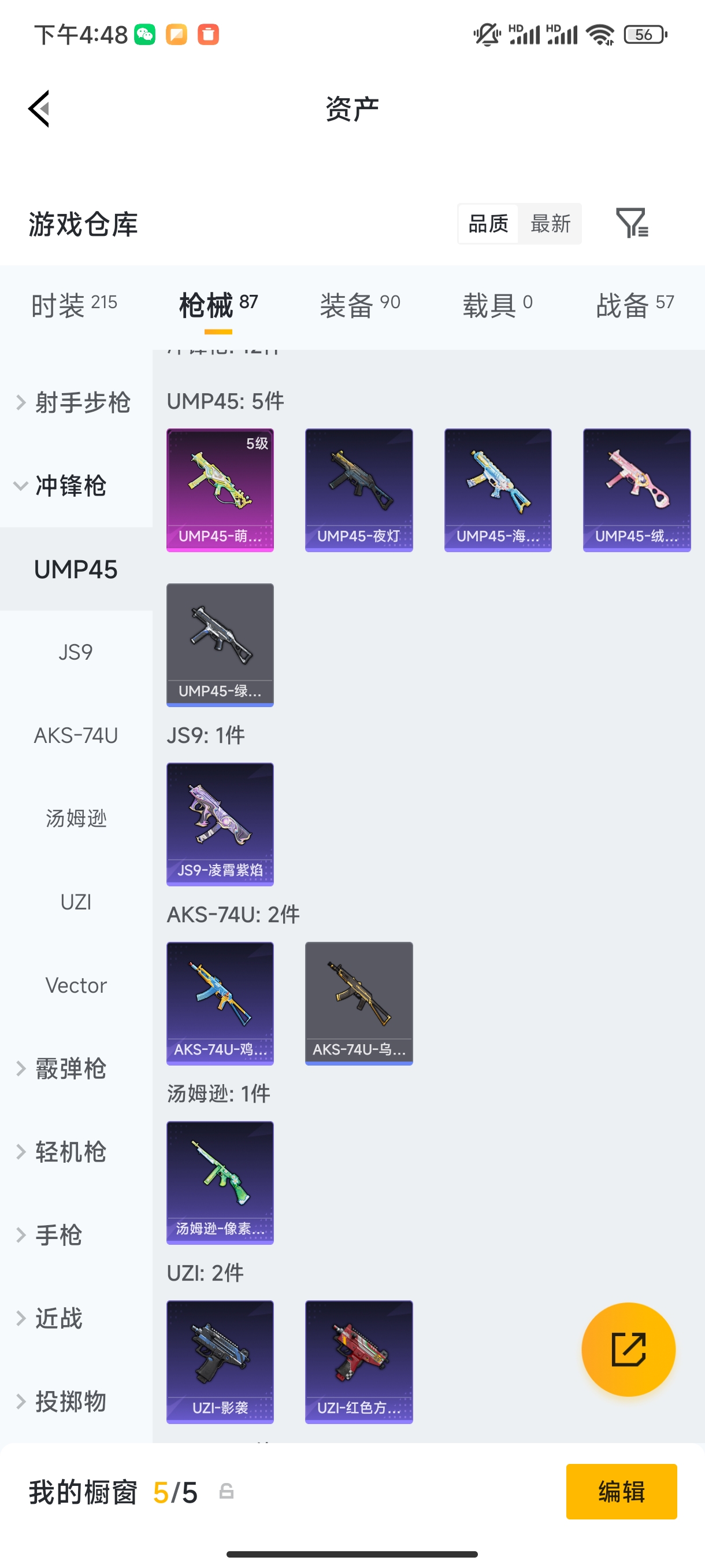Image resolution: width=705 pixels, height=1568 pixels.
Task: Switch to the 装备 tab
Action: coord(359,304)
